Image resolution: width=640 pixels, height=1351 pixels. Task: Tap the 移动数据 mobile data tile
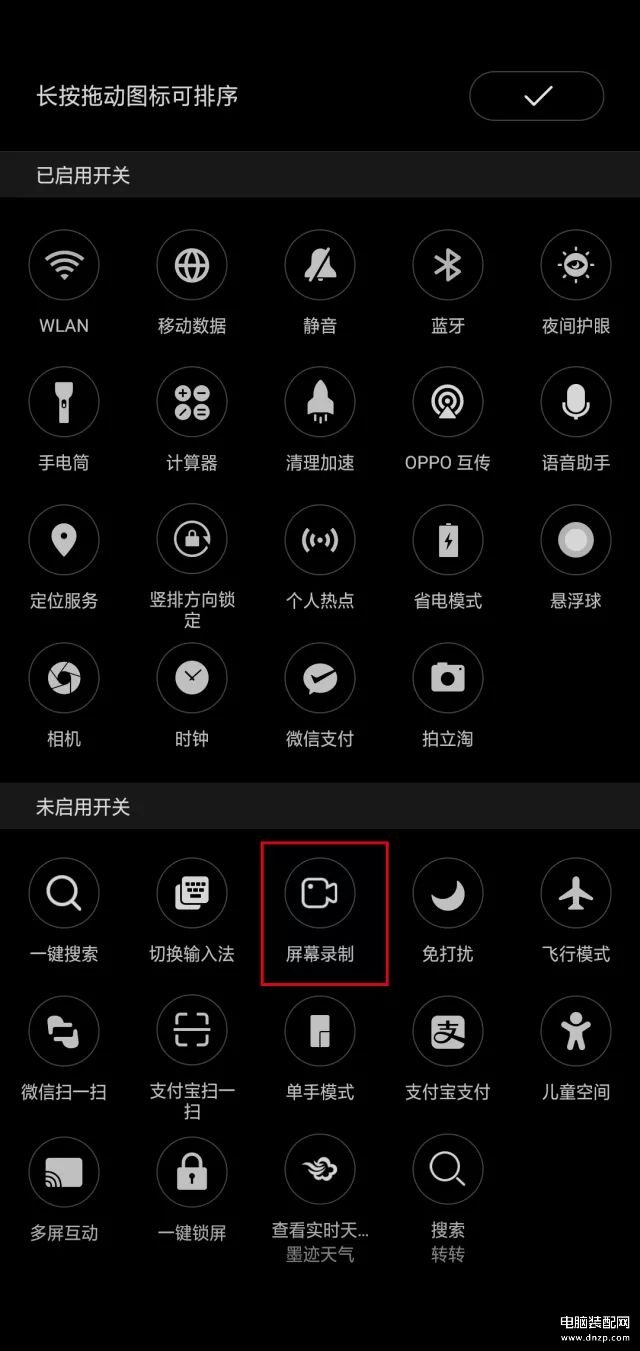pyautogui.click(x=192, y=266)
